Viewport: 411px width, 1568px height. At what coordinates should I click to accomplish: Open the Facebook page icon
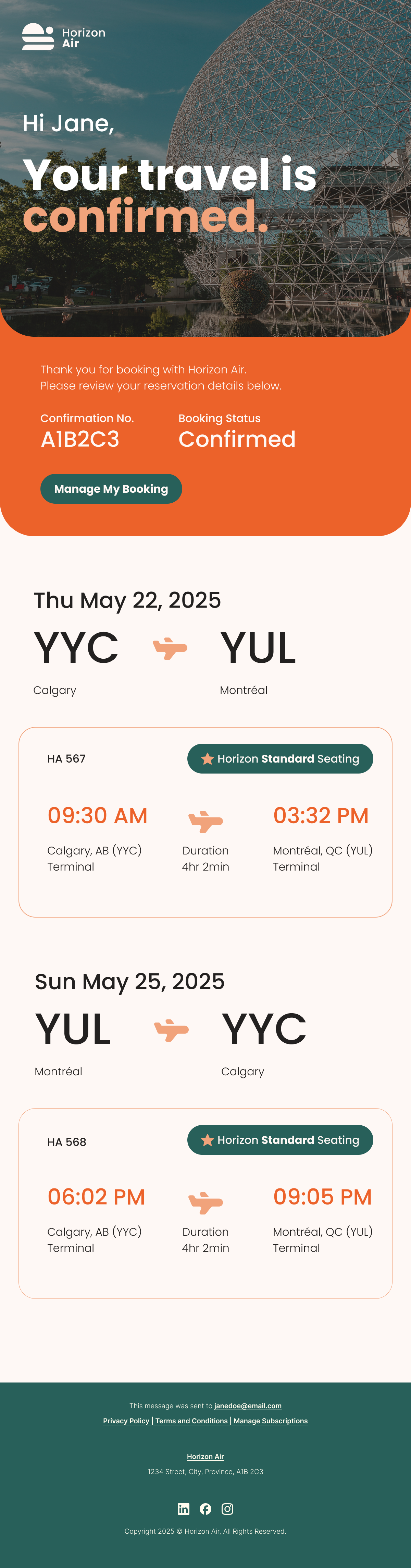coord(206,1508)
